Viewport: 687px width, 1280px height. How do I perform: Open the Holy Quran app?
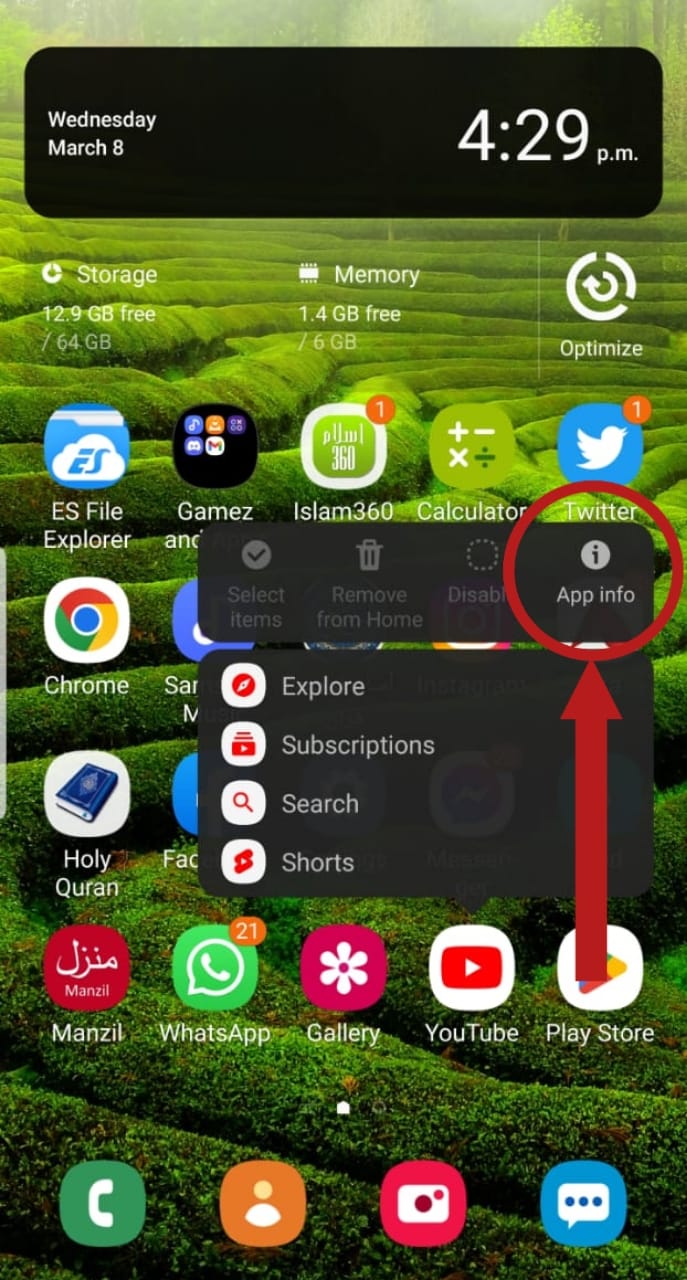87,795
